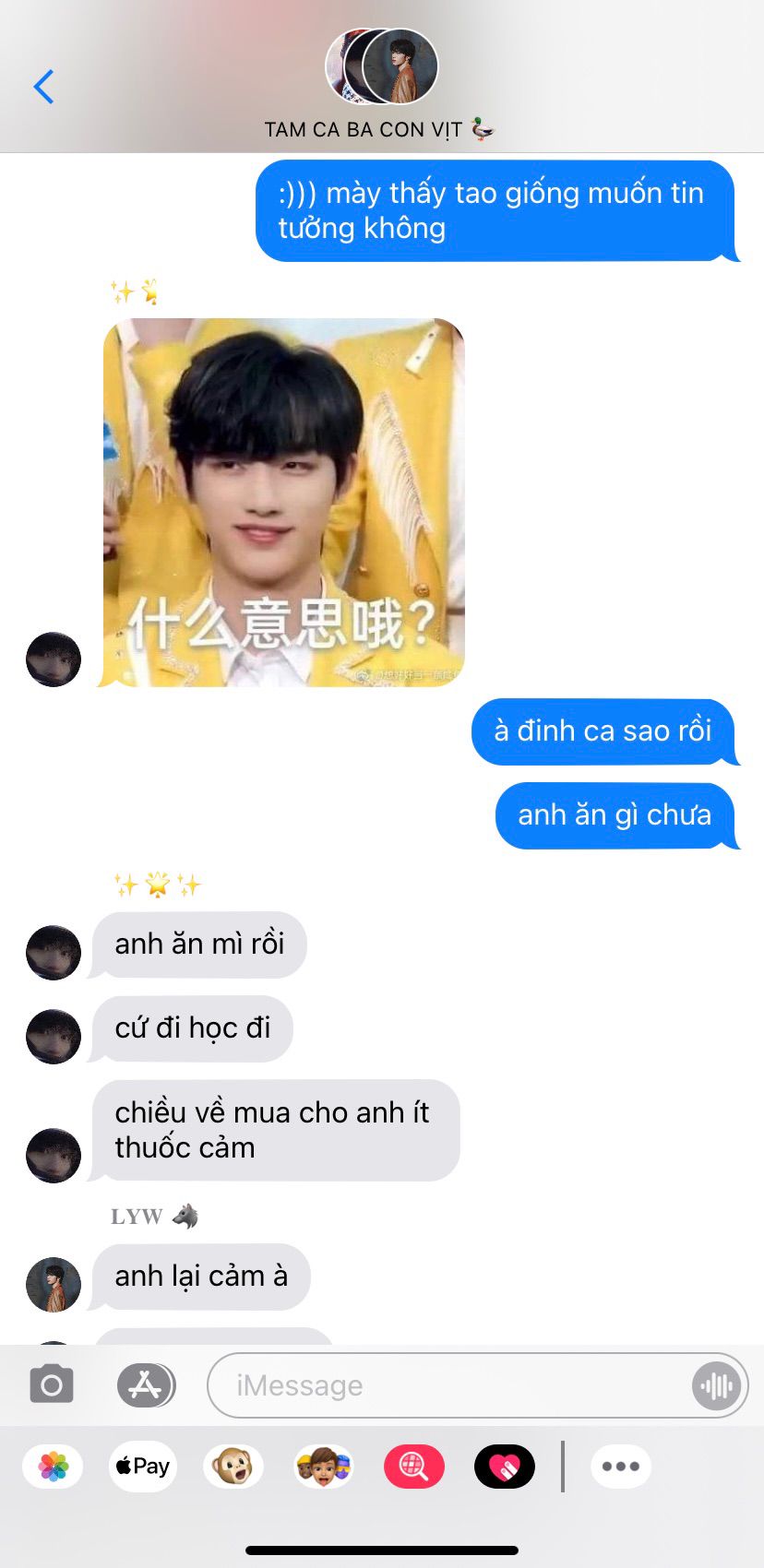This screenshot has width=764, height=1568.
Task: Open the Digital Touch heart app
Action: tap(504, 1467)
